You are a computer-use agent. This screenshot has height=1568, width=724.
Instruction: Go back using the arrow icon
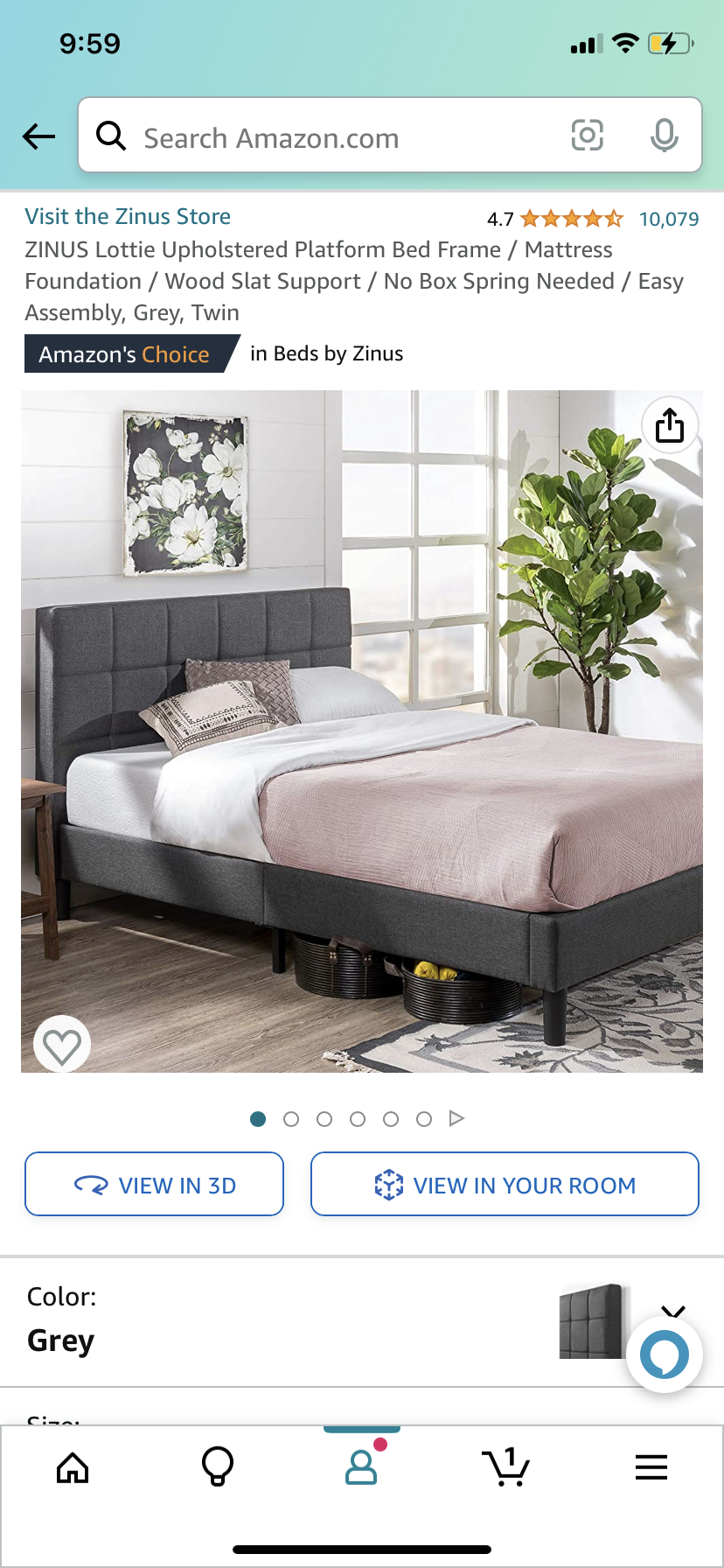click(x=39, y=136)
